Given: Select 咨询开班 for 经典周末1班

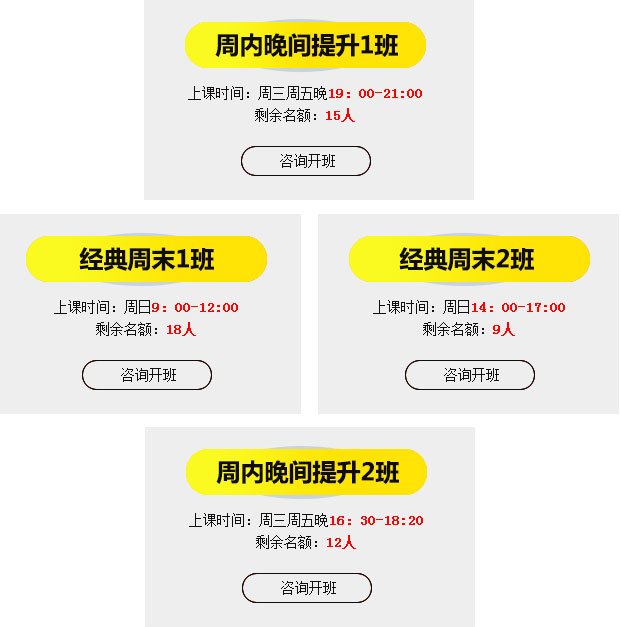Looking at the screenshot, I should tap(147, 375).
